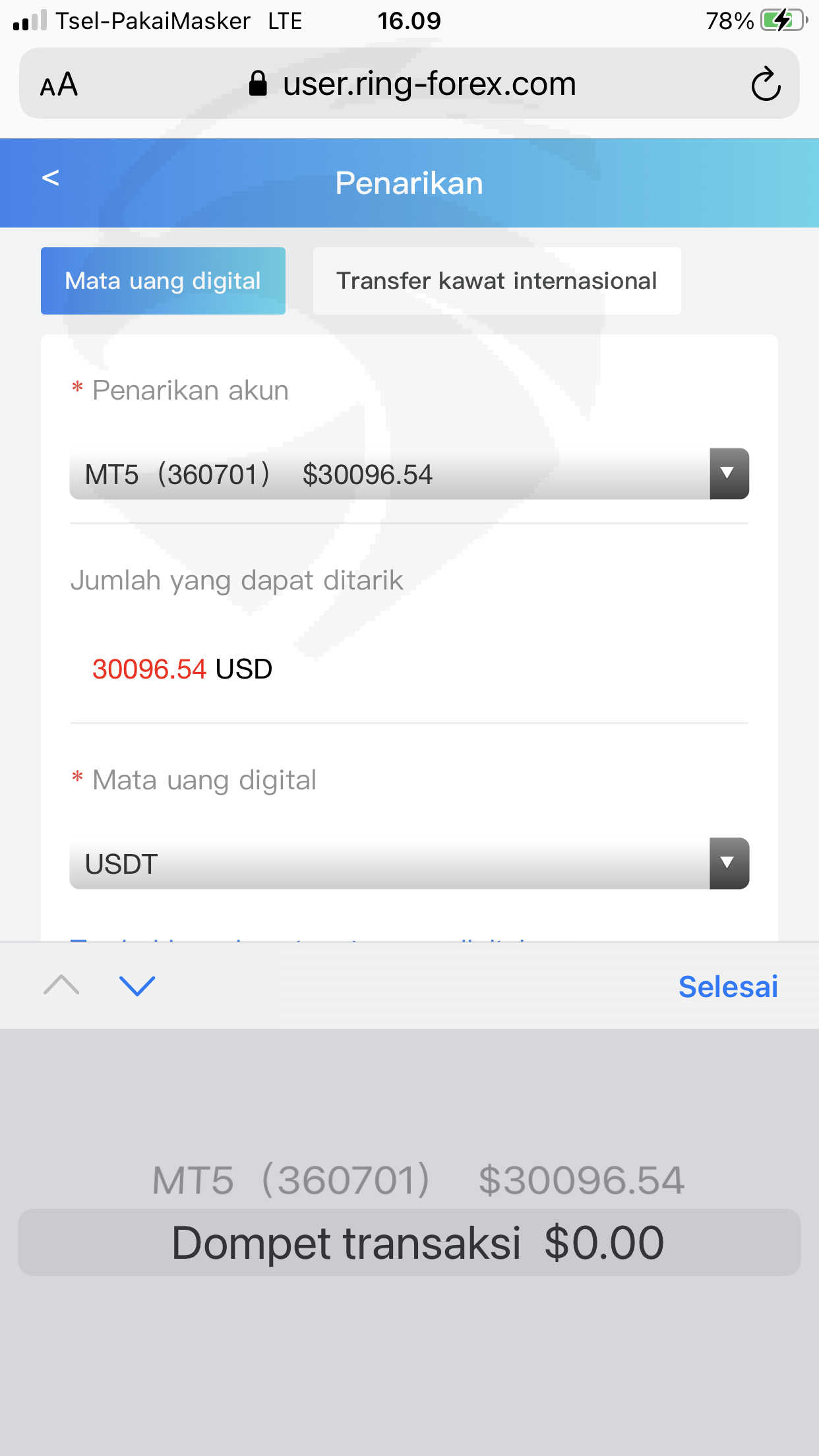Viewport: 819px width, 1456px height.
Task: Select the Mata uang digital tab
Action: (163, 281)
